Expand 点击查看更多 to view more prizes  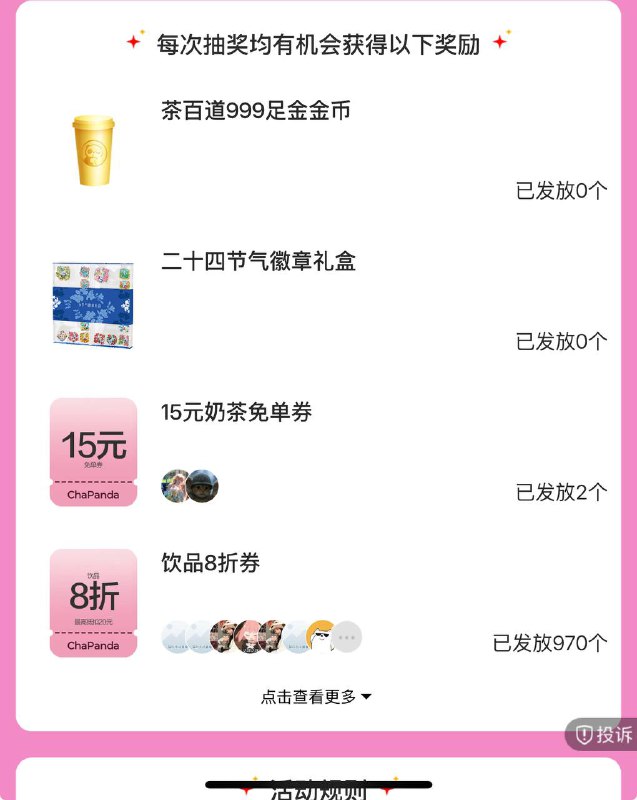pyautogui.click(x=316, y=696)
